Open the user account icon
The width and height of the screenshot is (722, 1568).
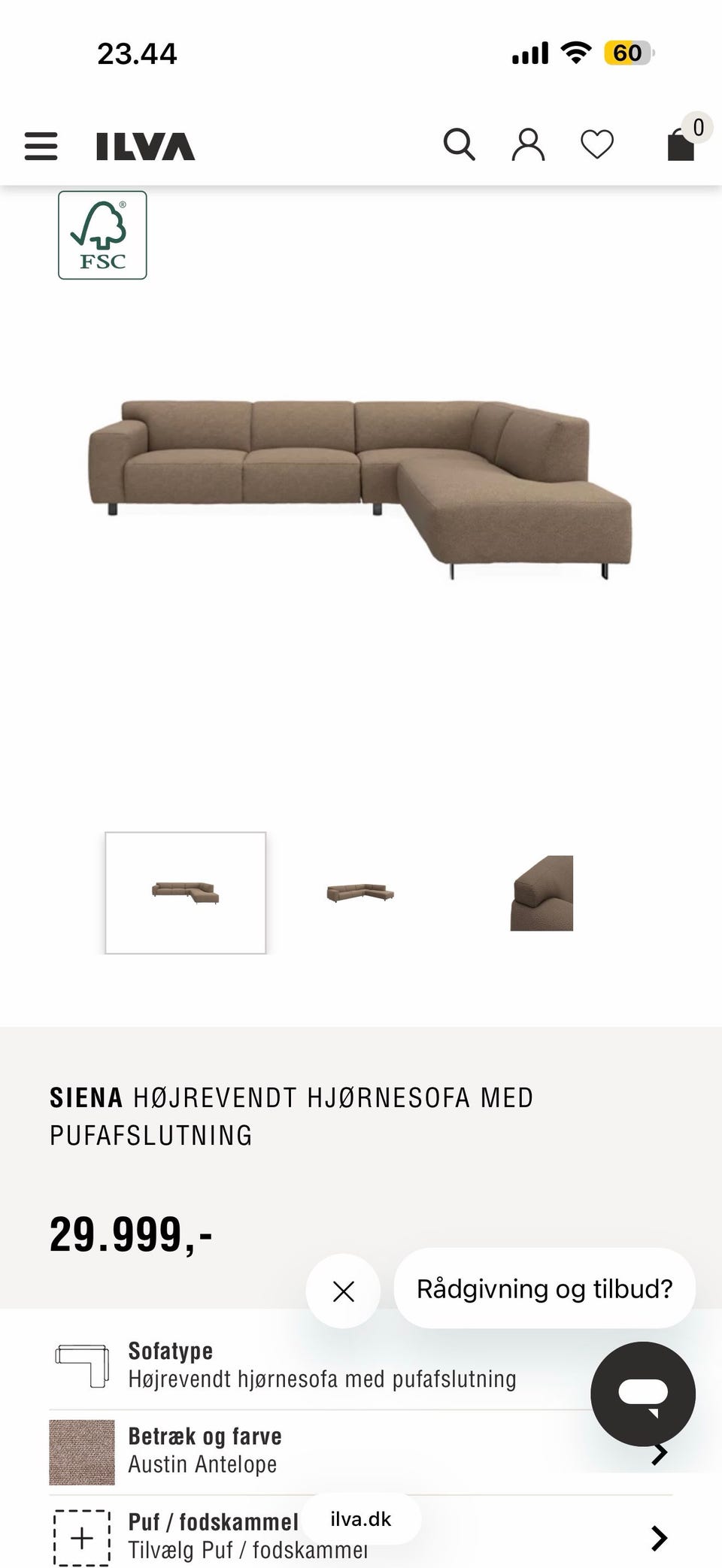[528, 144]
